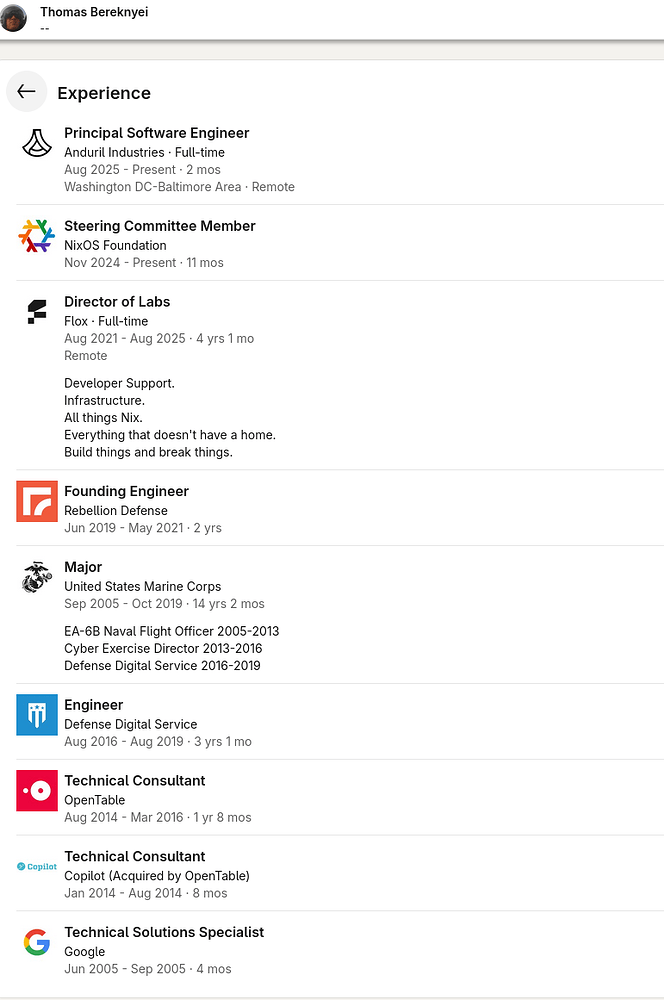Open OpenTable Technical Consultant entry

point(134,781)
